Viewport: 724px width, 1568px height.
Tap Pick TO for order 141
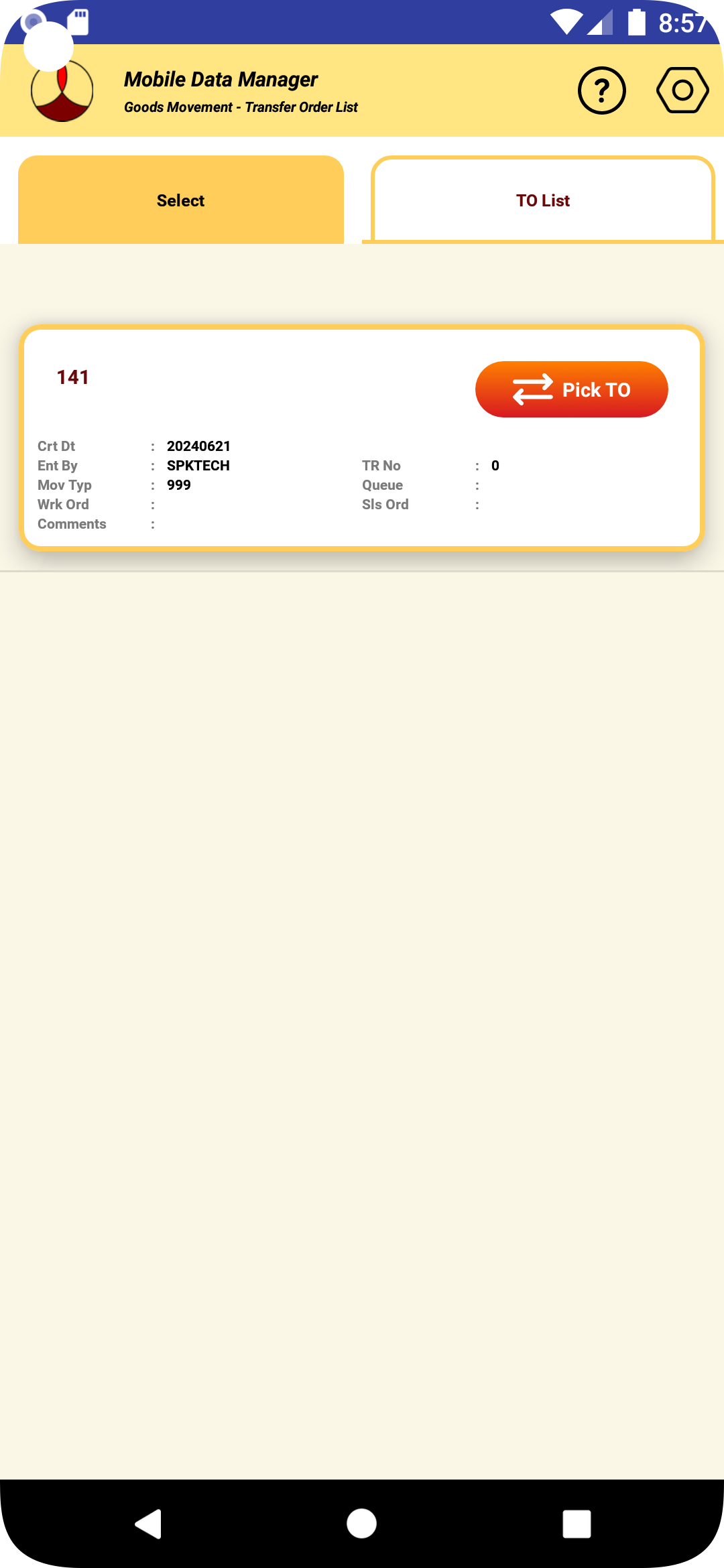[571, 389]
